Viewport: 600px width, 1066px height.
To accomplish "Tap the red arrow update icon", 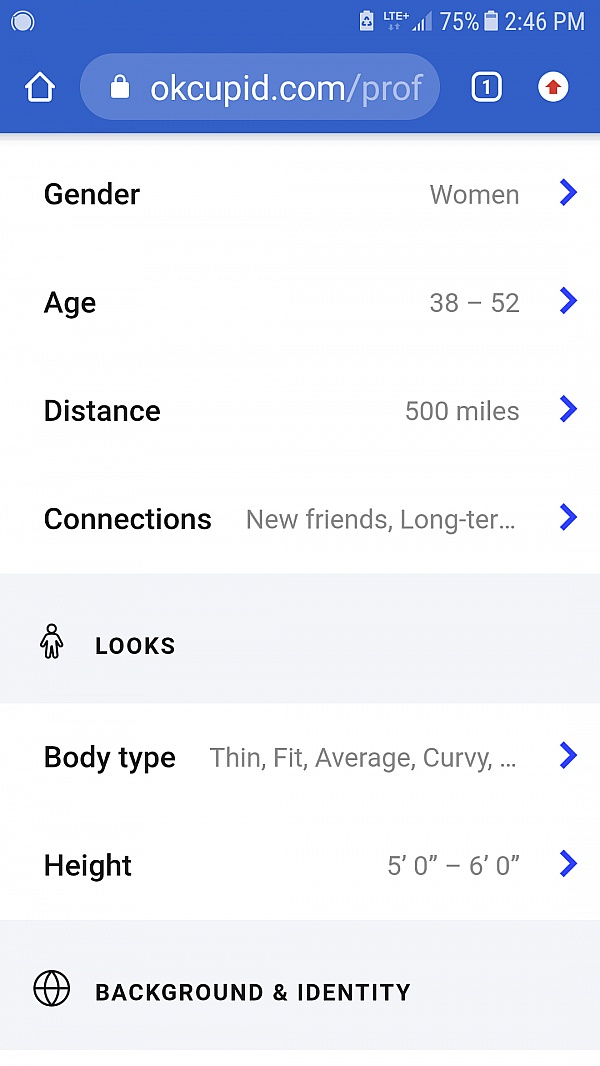I will coord(553,88).
